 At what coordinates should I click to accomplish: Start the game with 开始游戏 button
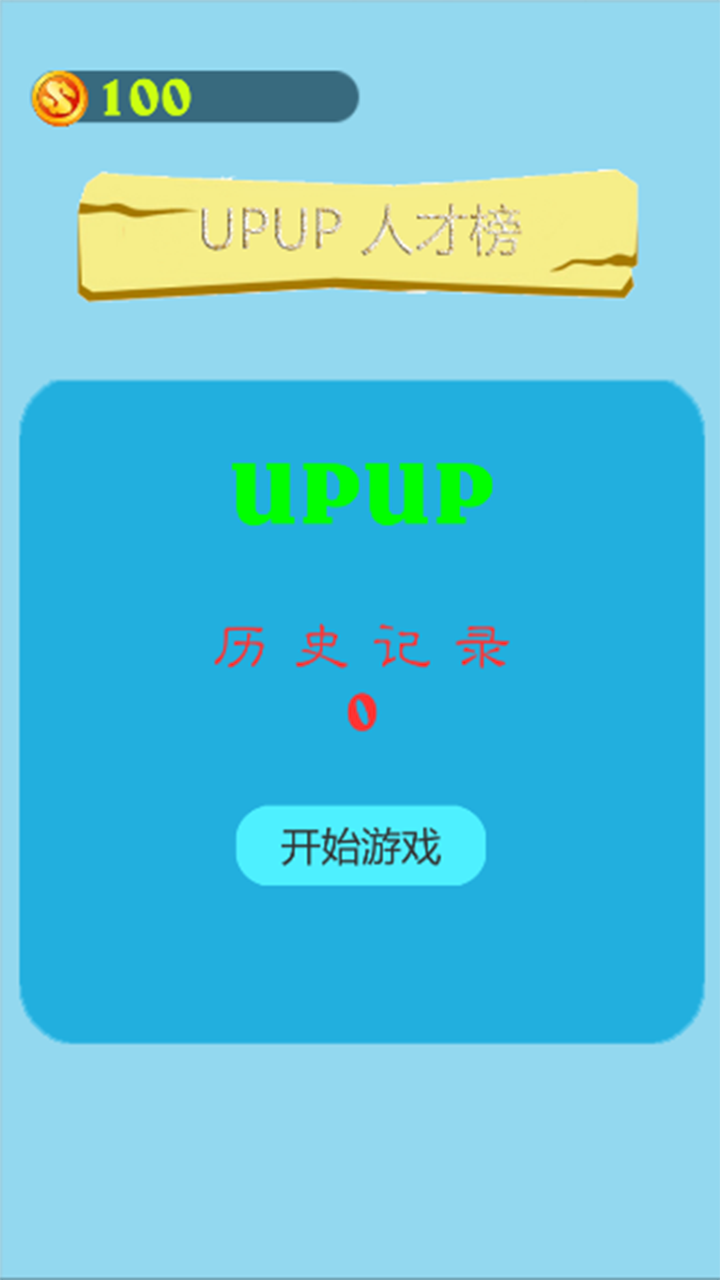pyautogui.click(x=361, y=846)
